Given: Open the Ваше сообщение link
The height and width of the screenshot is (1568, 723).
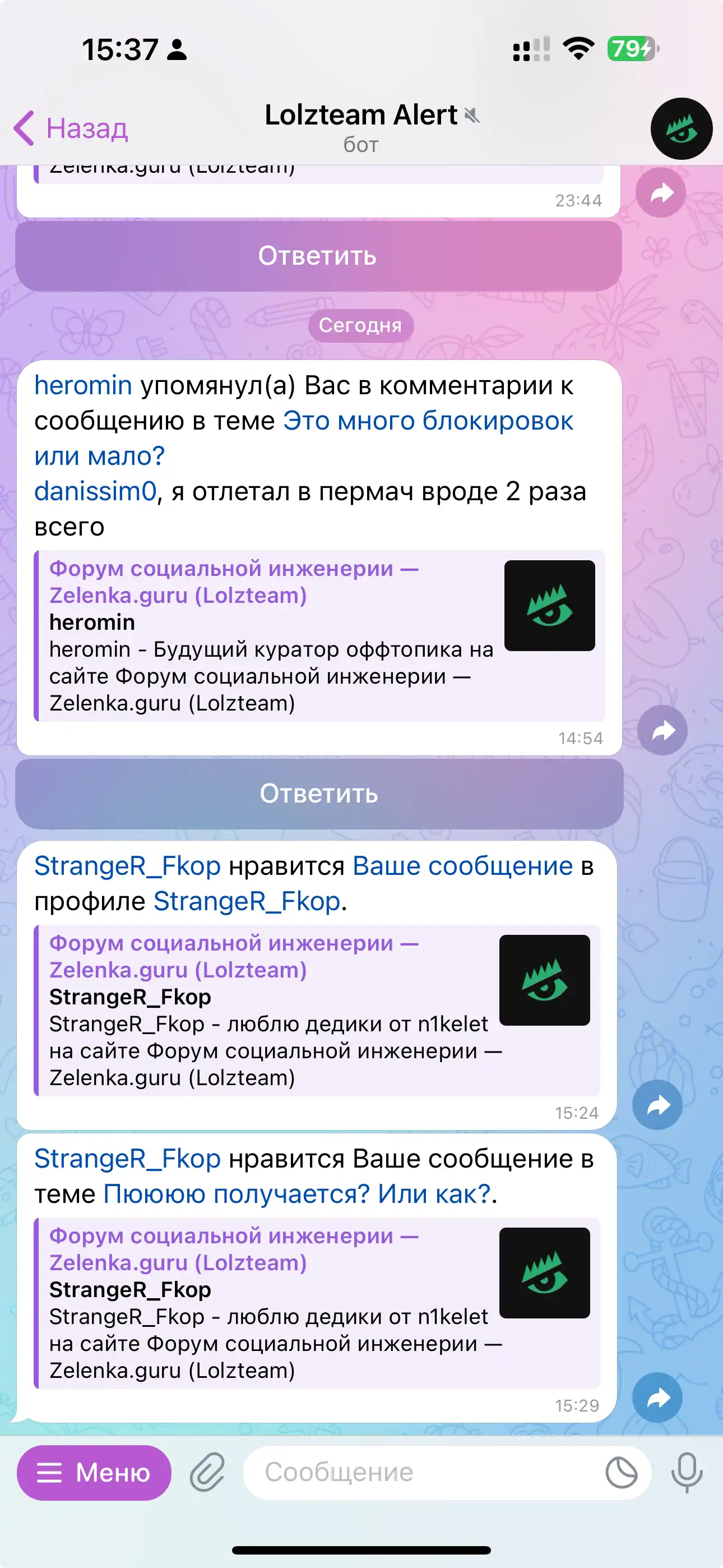Looking at the screenshot, I should pos(462,865).
